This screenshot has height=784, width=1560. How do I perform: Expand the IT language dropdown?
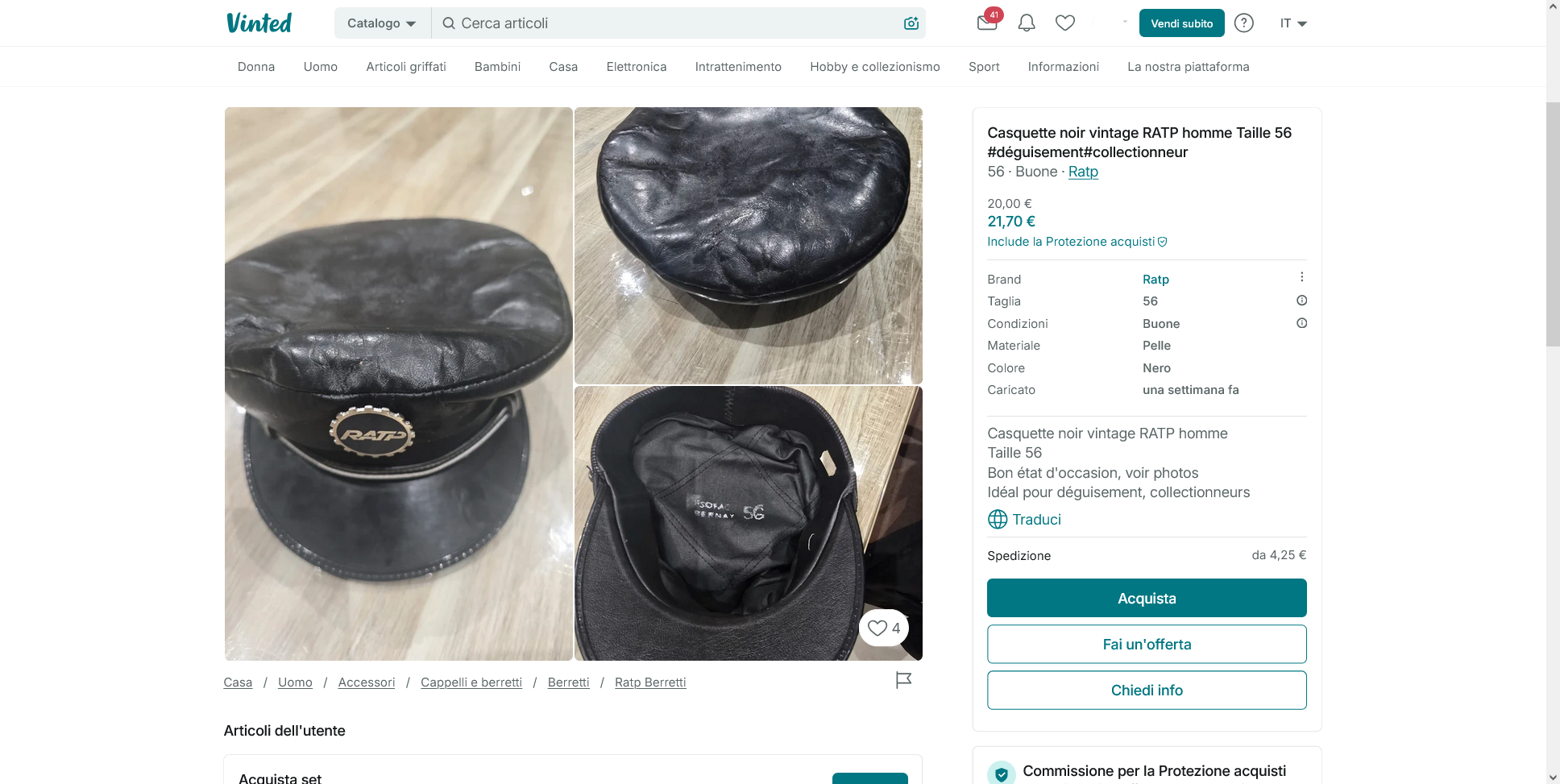[x=1293, y=23]
